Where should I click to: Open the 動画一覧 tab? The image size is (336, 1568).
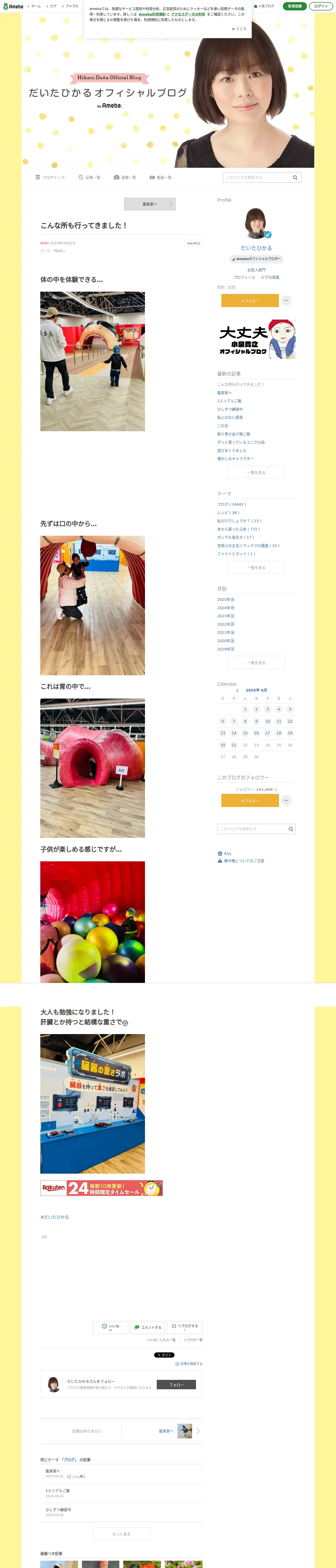click(x=161, y=177)
